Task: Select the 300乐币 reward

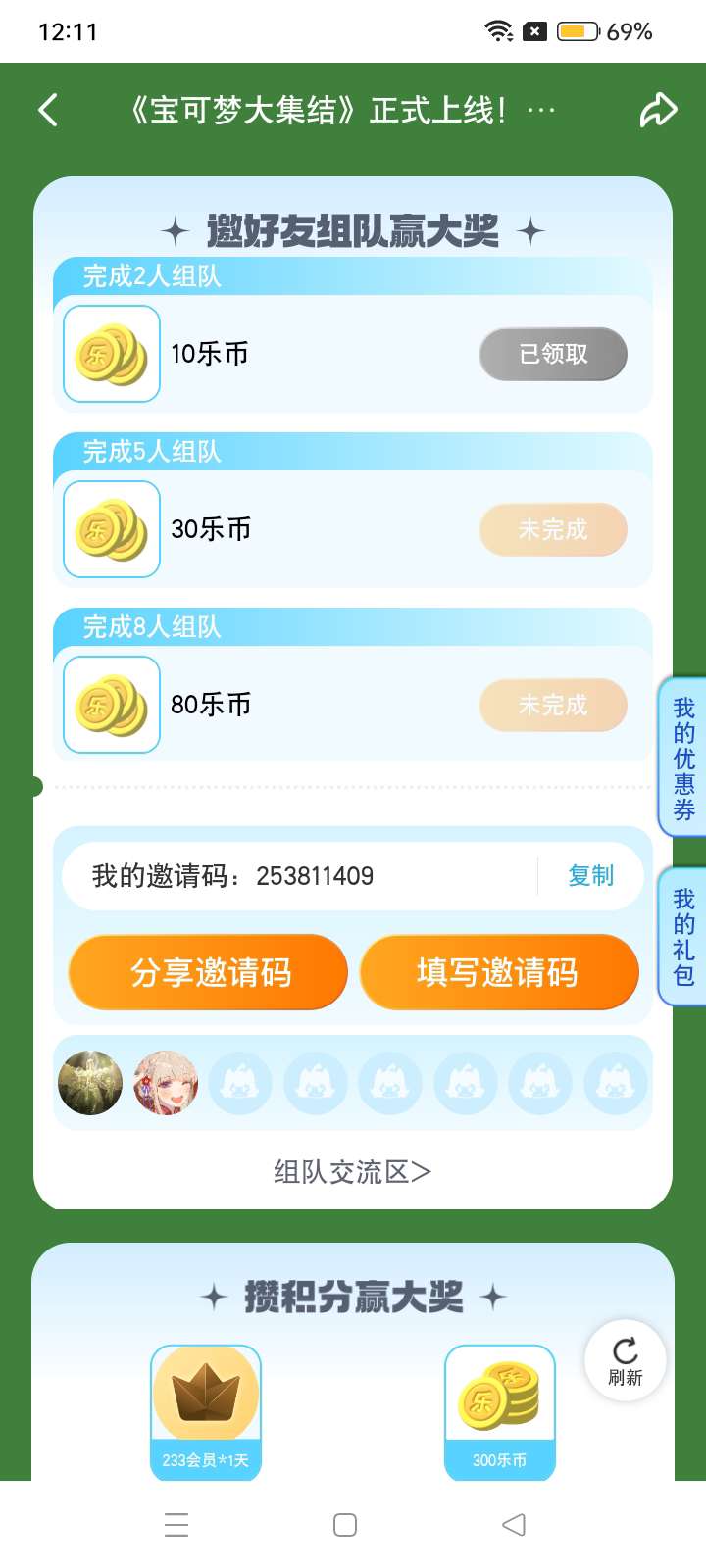Action: (500, 1411)
